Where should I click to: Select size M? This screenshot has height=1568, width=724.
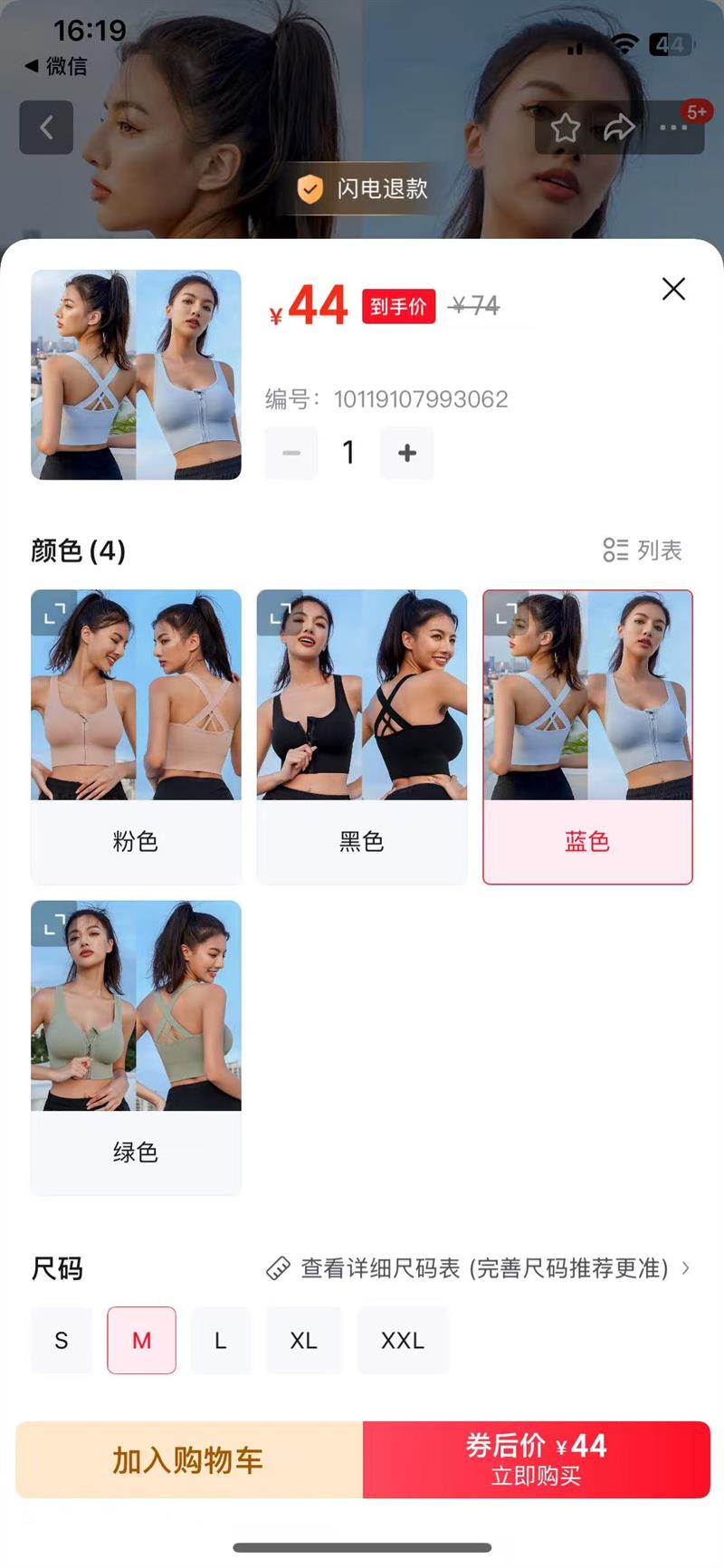point(142,1341)
